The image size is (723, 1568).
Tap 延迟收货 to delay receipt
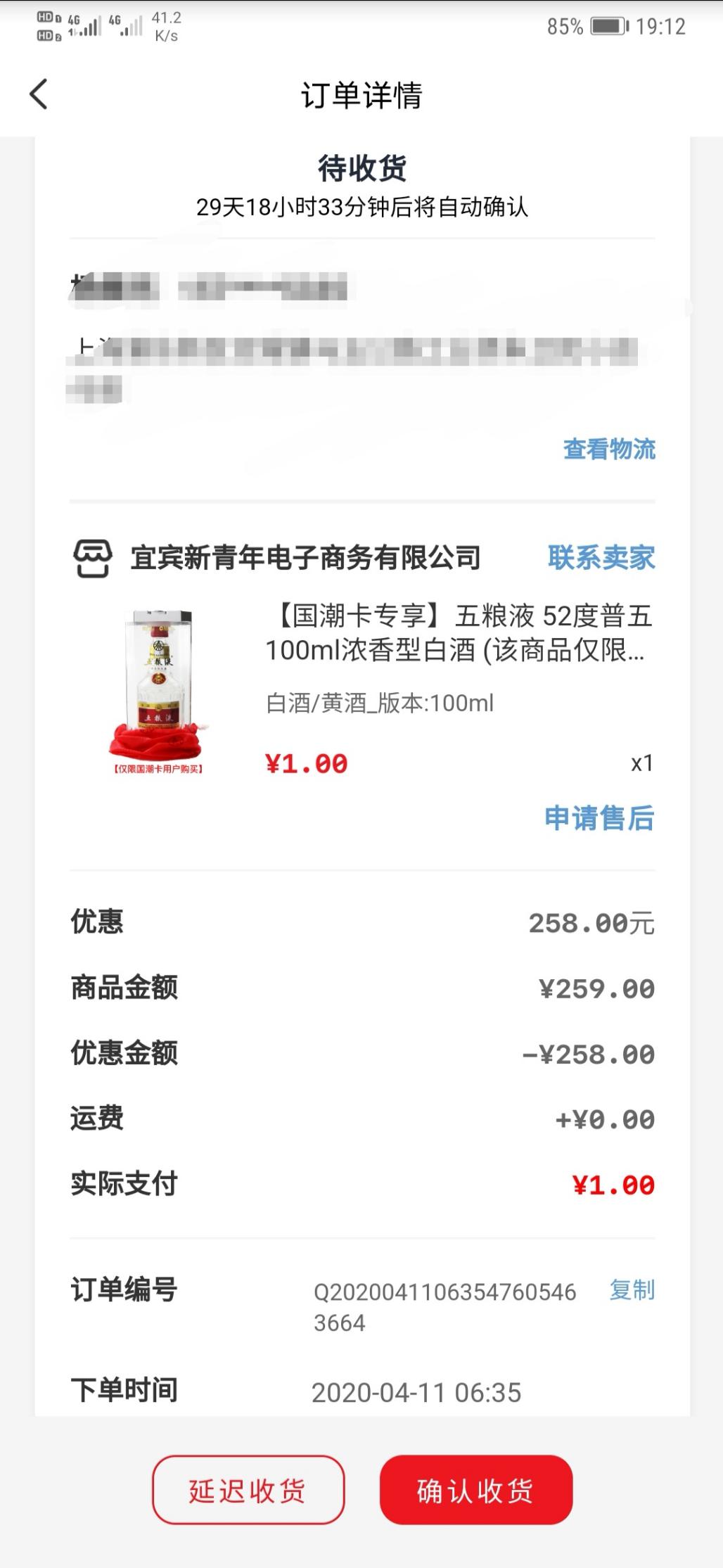point(248,1490)
